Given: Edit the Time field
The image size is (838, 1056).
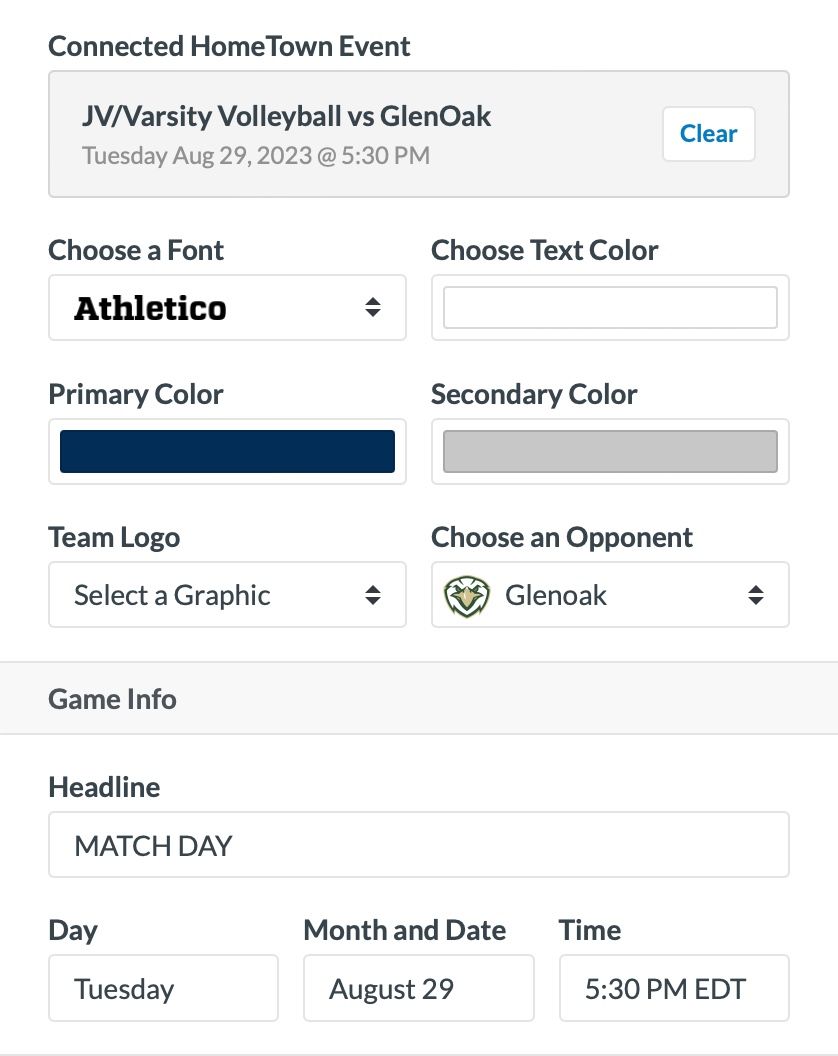Looking at the screenshot, I should pos(673,988).
